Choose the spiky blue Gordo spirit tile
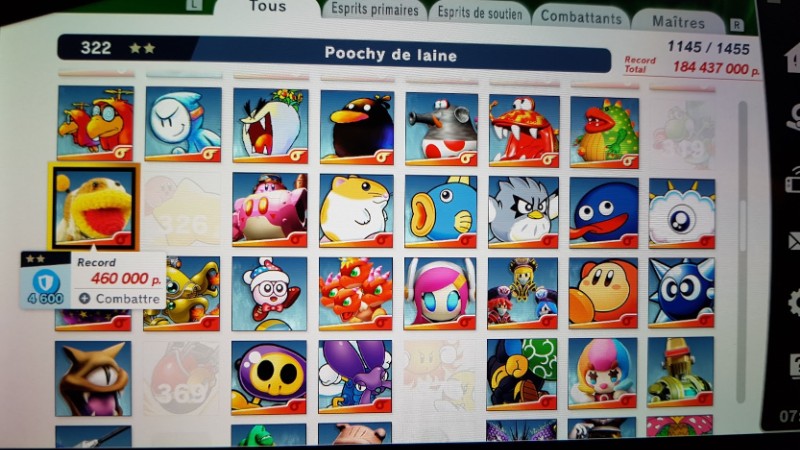This screenshot has height=450, width=800. [x=681, y=293]
